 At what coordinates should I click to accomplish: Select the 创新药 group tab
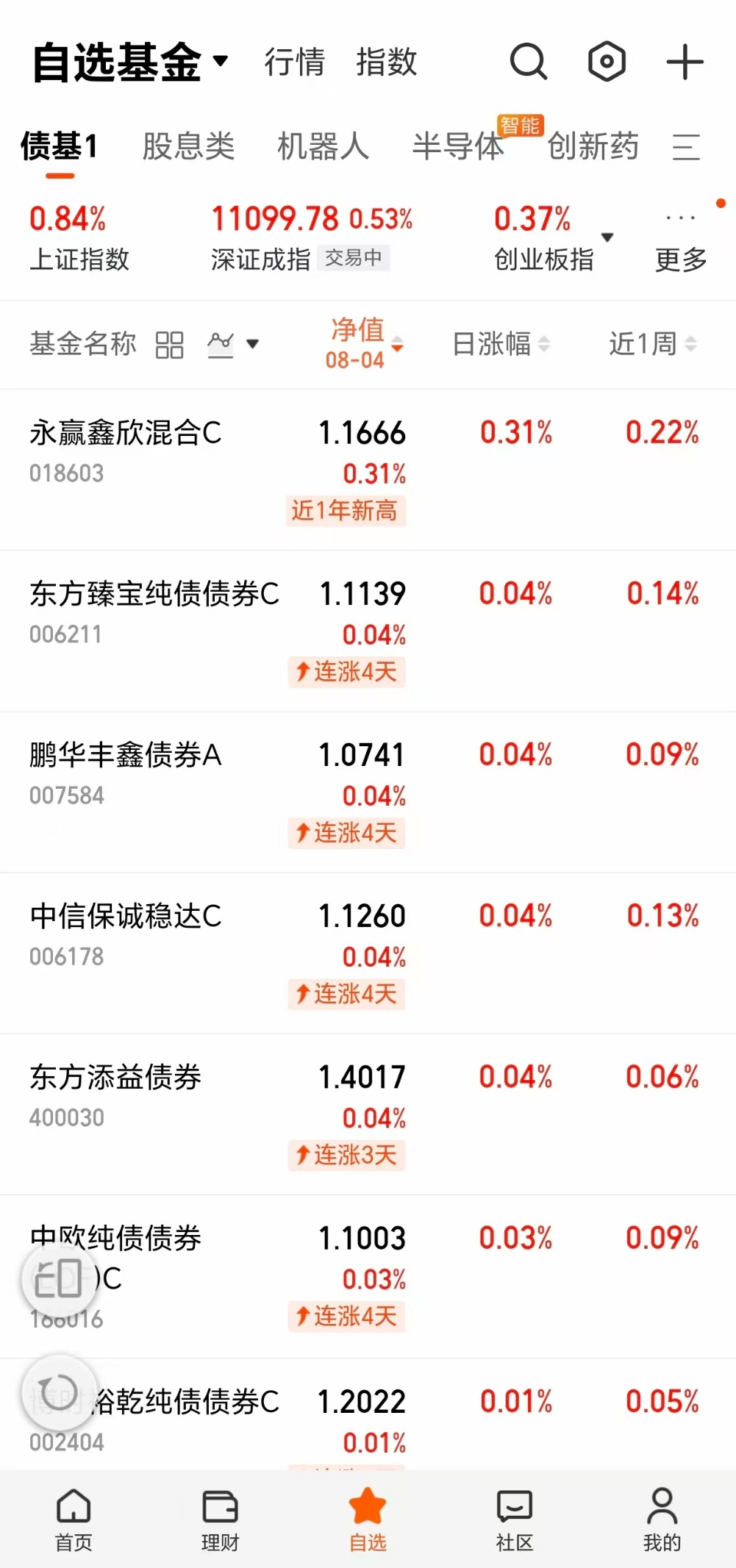click(593, 146)
